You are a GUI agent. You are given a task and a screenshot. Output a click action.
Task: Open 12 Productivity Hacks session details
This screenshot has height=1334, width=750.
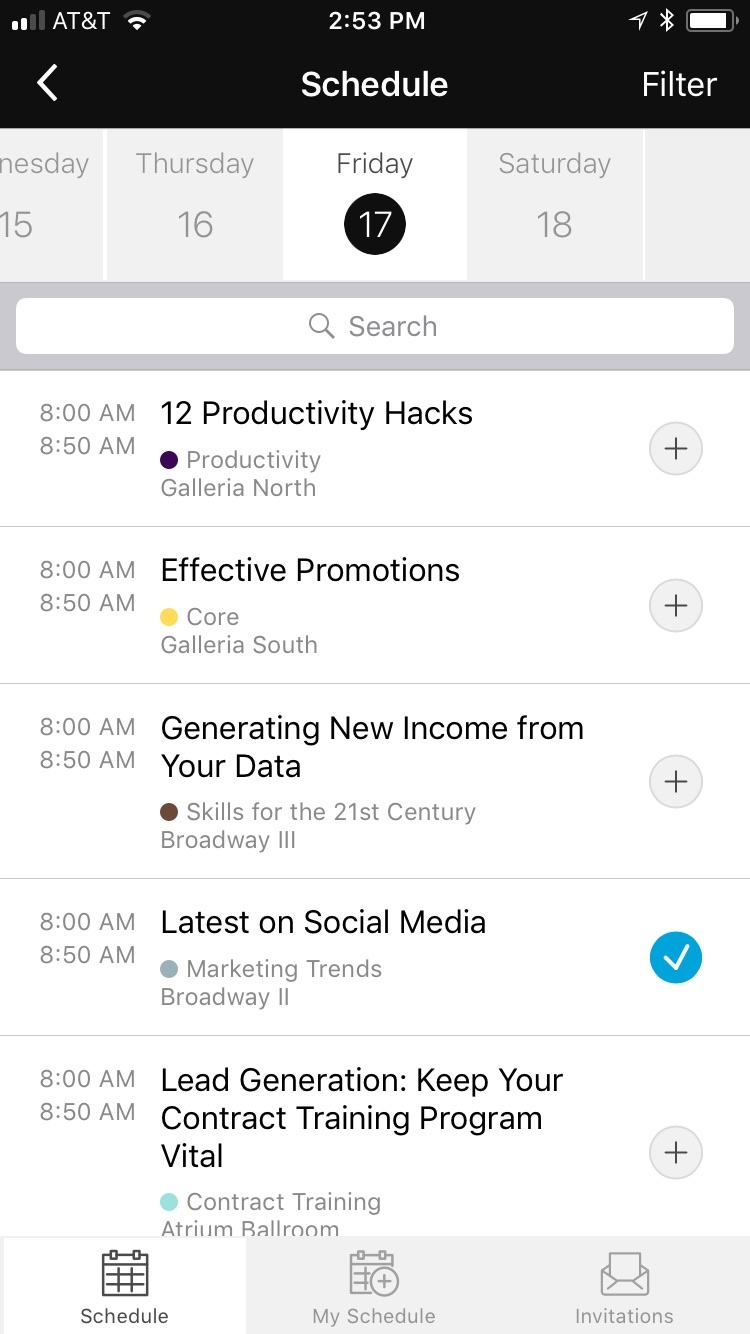317,414
